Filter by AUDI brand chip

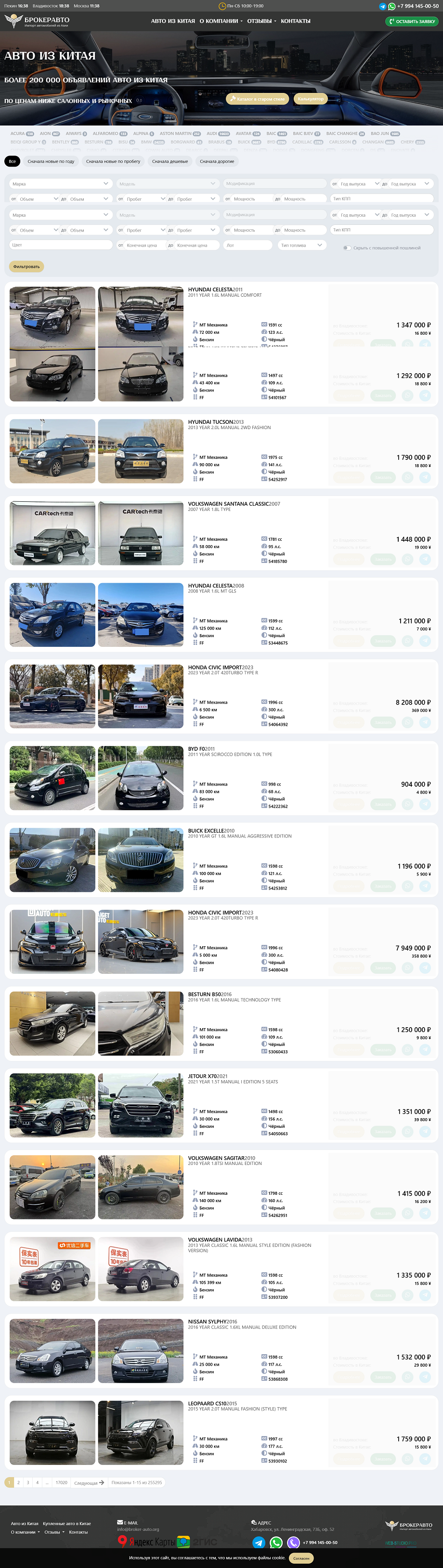(217, 133)
